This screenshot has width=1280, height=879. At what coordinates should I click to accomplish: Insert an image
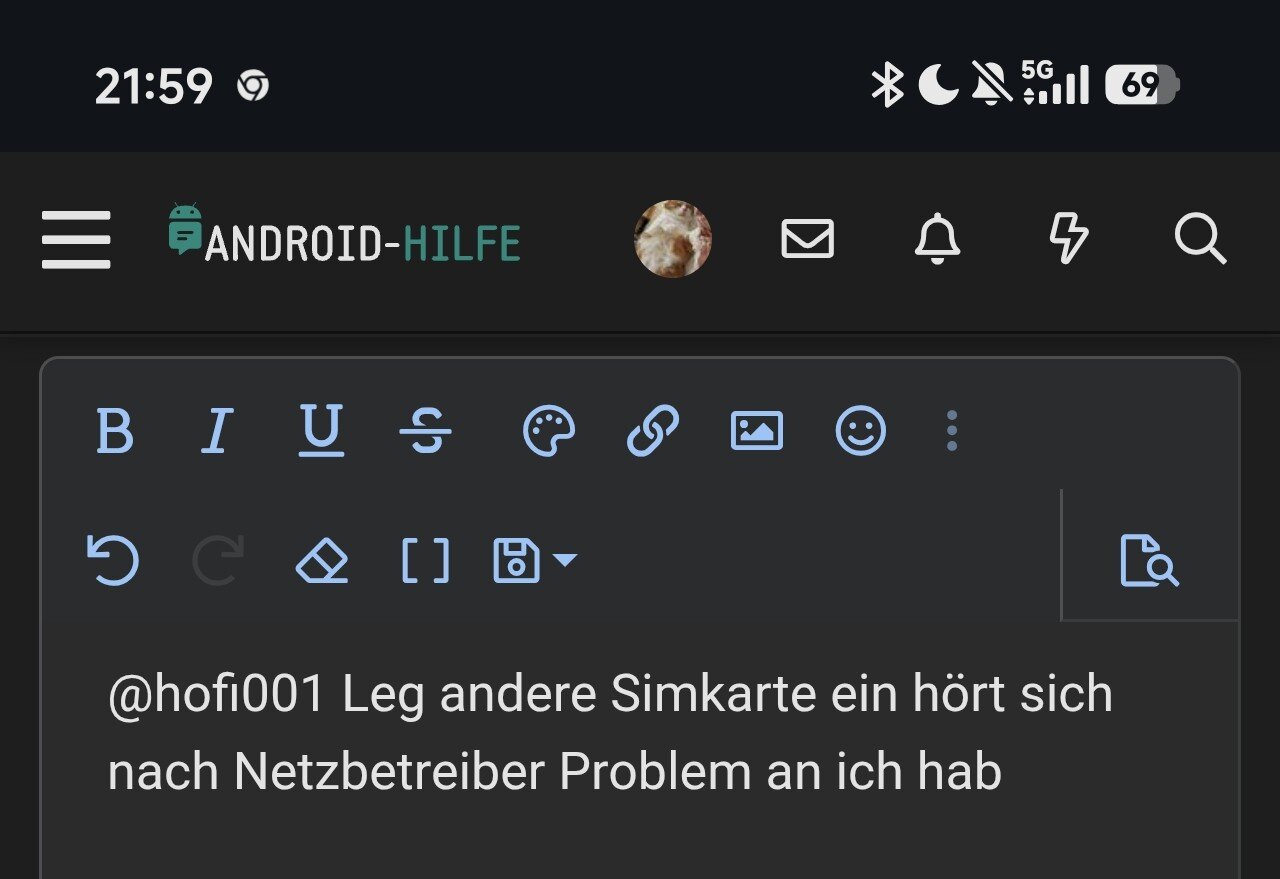pyautogui.click(x=757, y=432)
